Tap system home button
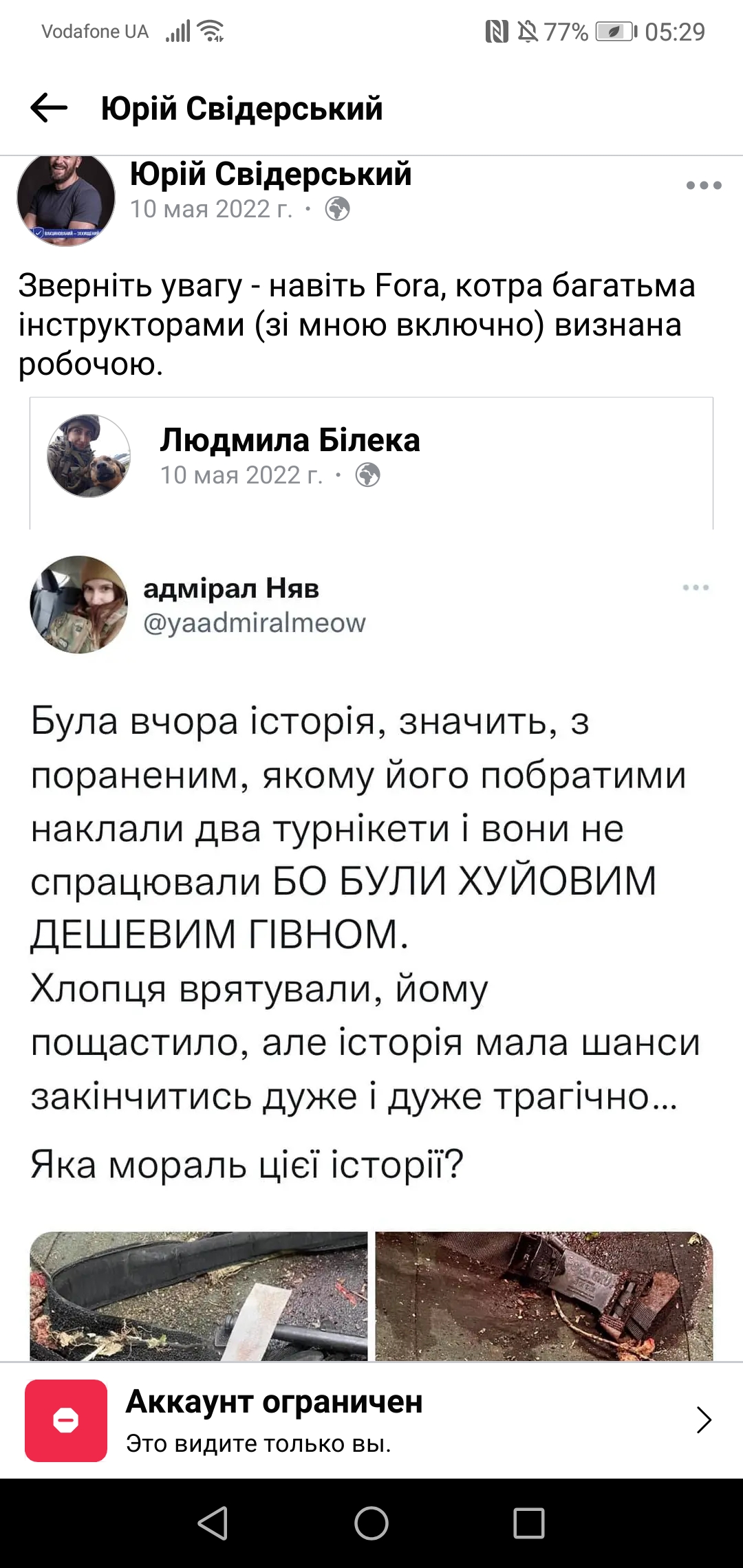Screen dimensions: 743x1568 point(371,1523)
